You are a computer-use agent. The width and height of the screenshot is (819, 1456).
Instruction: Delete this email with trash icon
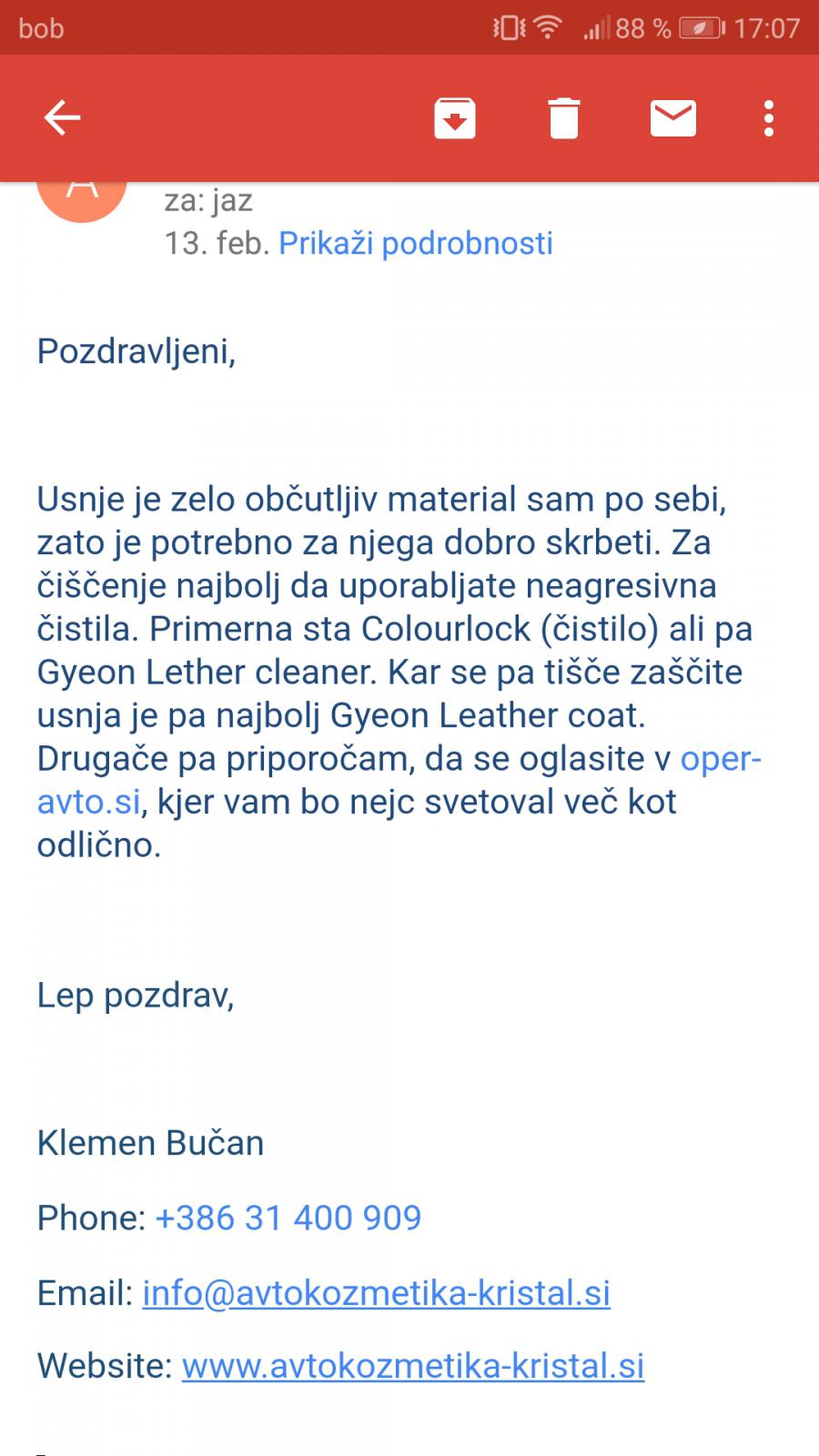[x=564, y=118]
